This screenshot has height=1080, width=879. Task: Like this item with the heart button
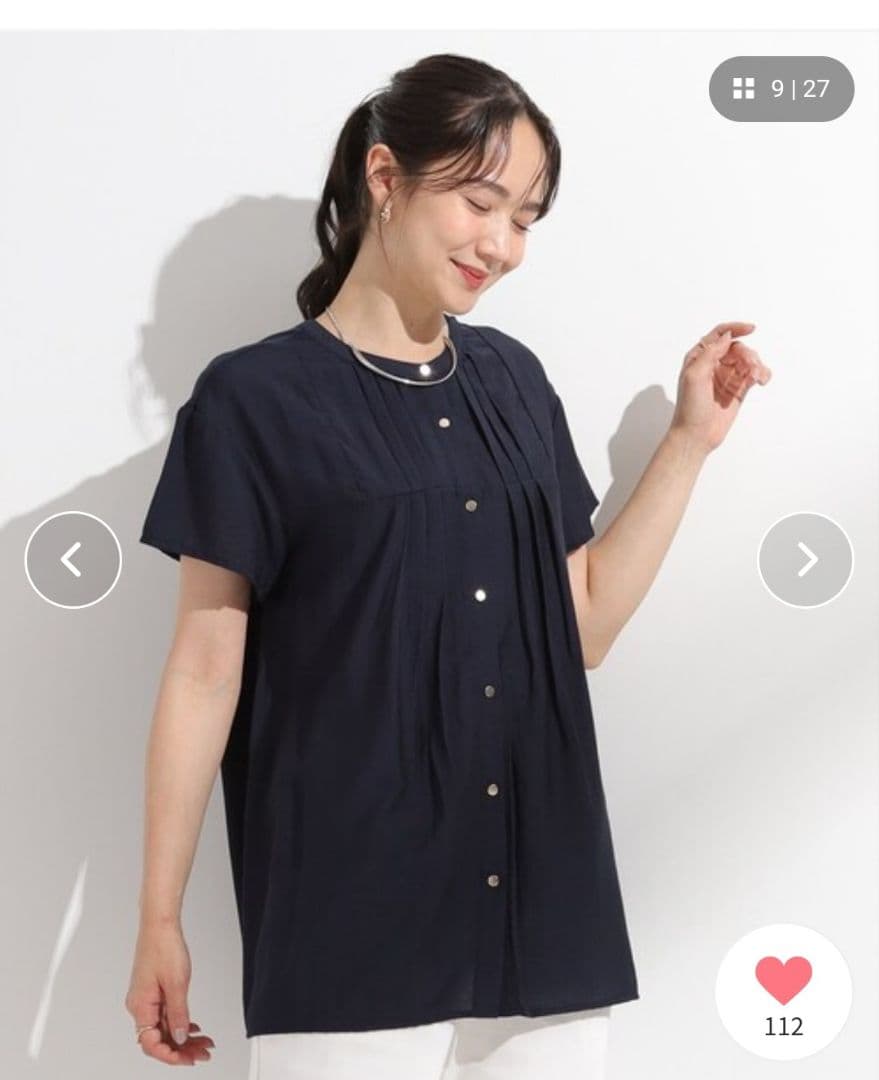tap(784, 993)
